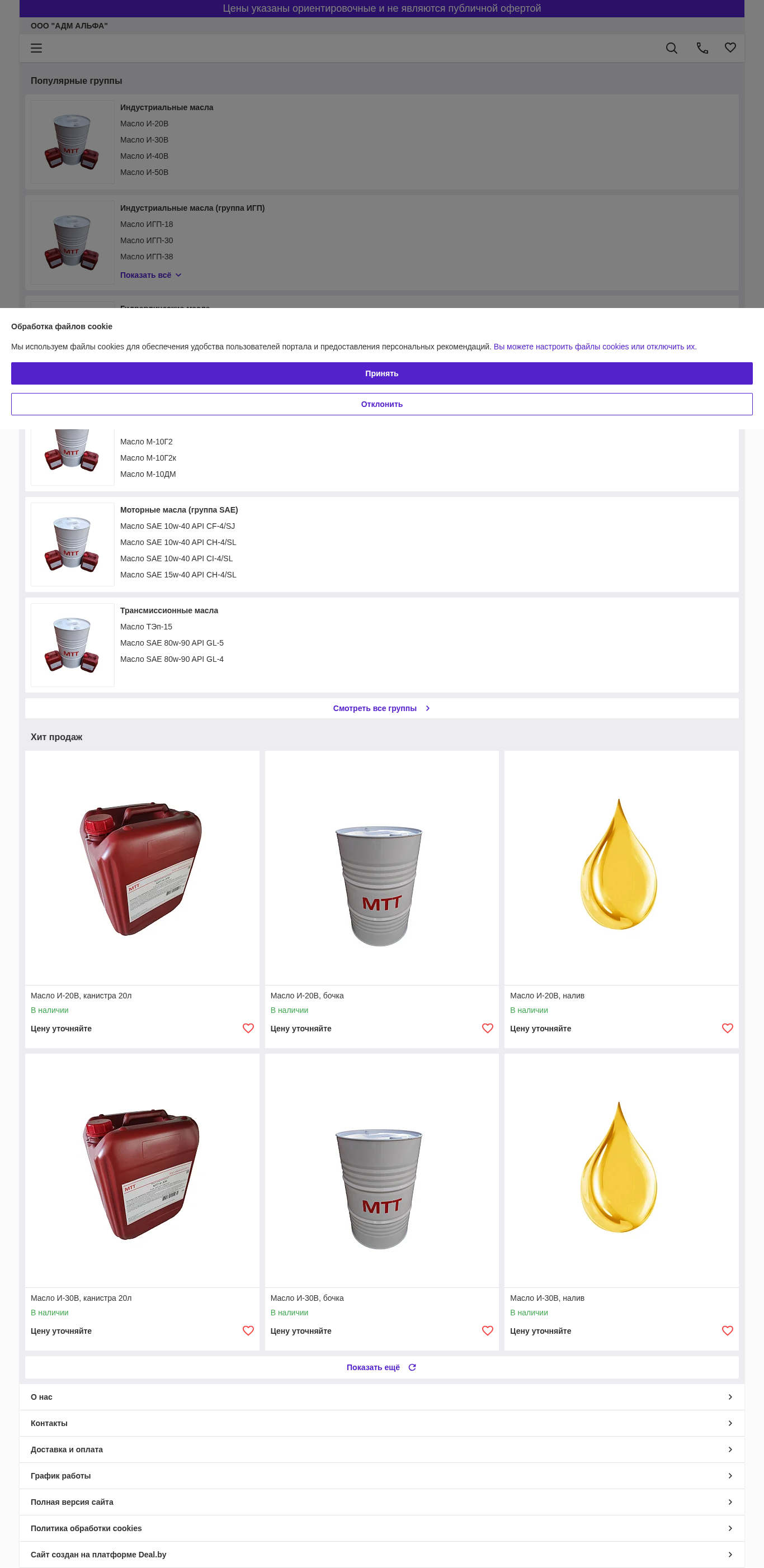Open the Масло ТЭп-15 link
The height and width of the screenshot is (1568, 764).
(146, 626)
